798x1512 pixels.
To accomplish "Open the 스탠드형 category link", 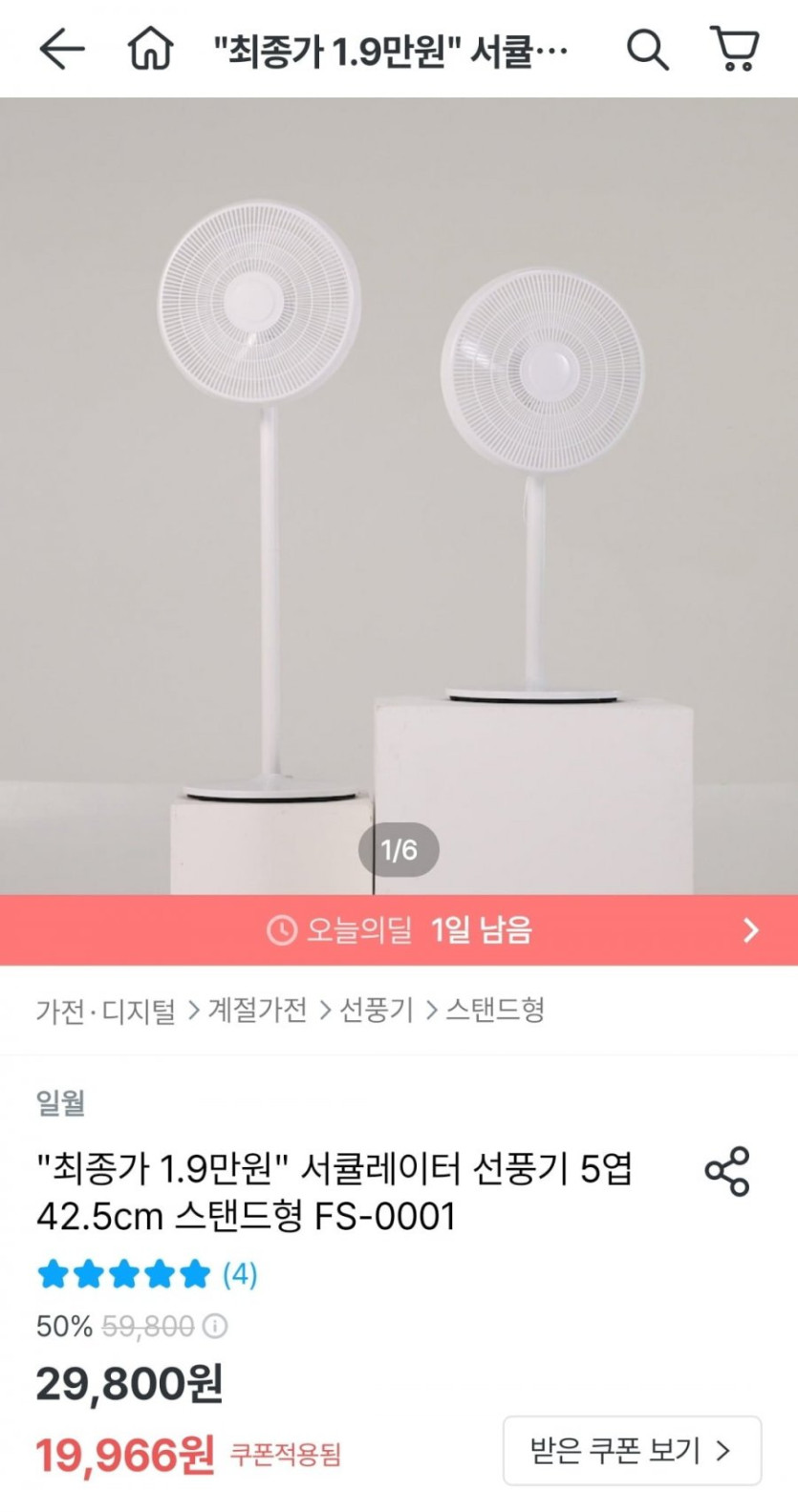I will [495, 1010].
